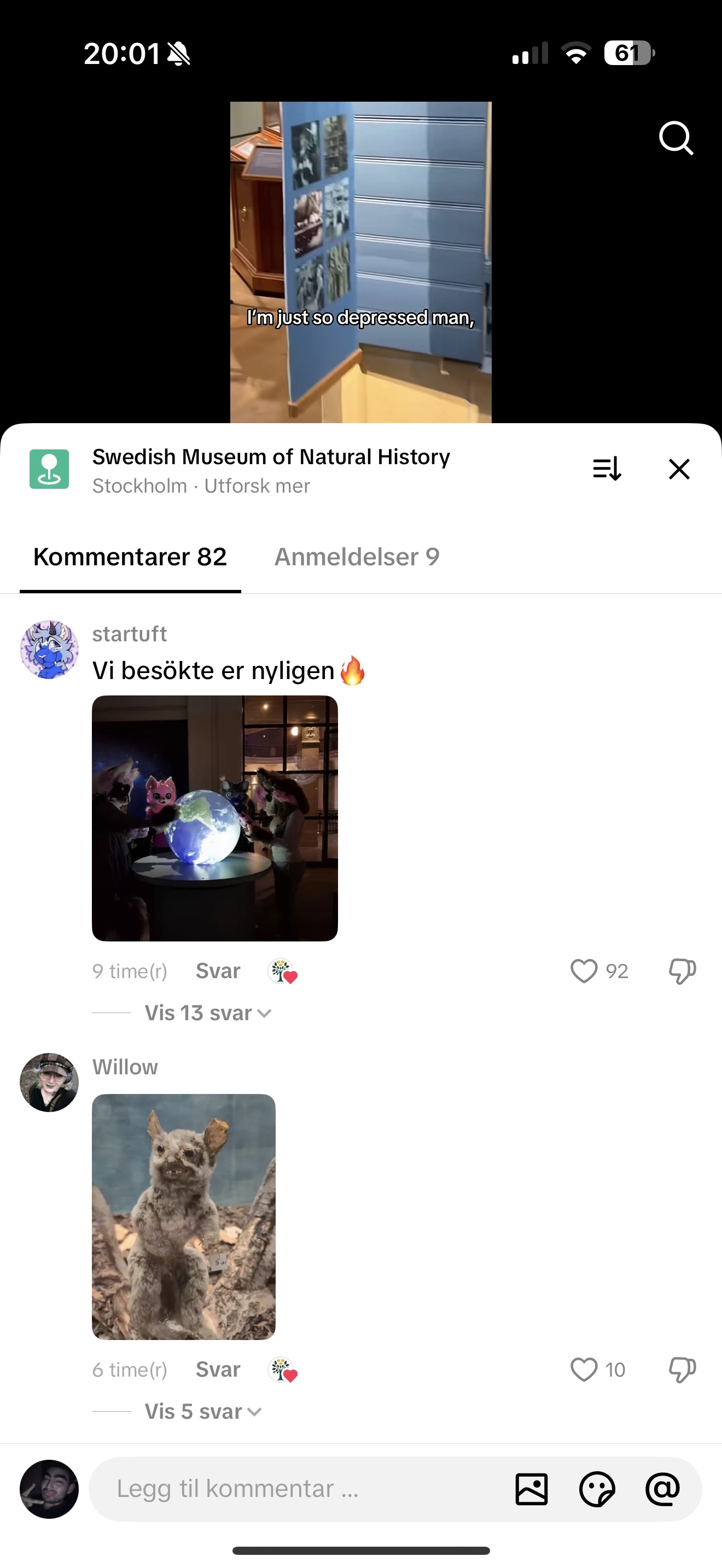Image resolution: width=722 pixels, height=1568 pixels.
Task: Like Willow's comment
Action: [x=583, y=1370]
